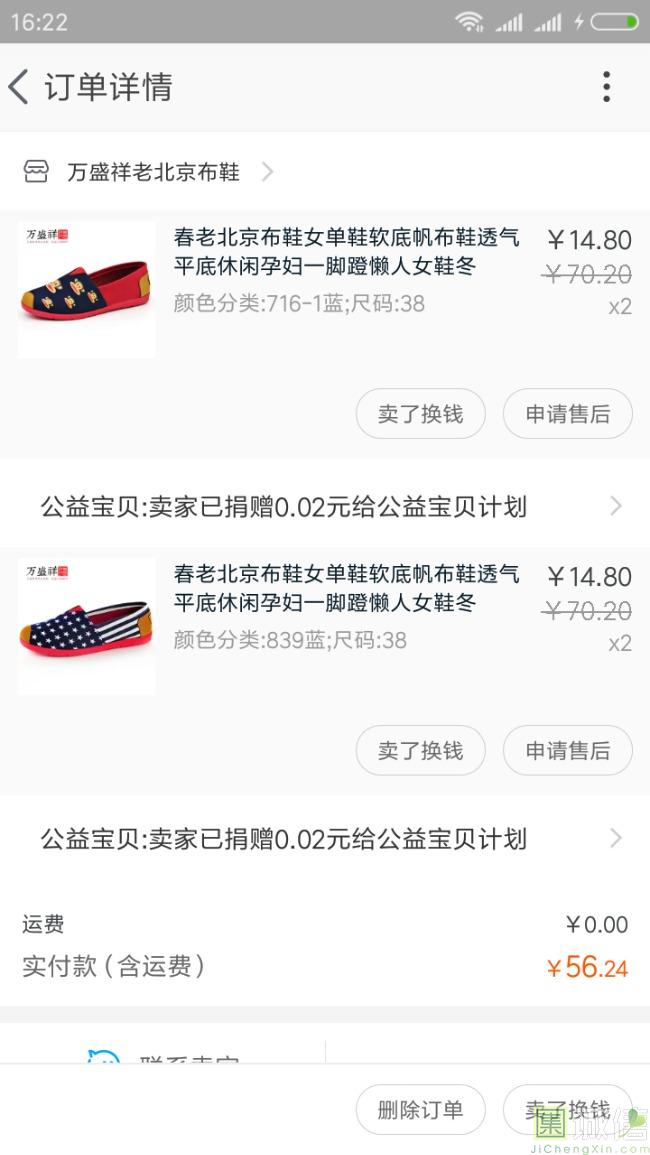Select 卖了换钱 for the 839蓝 shoes
Image resolution: width=650 pixels, height=1155 pixels.
point(420,751)
